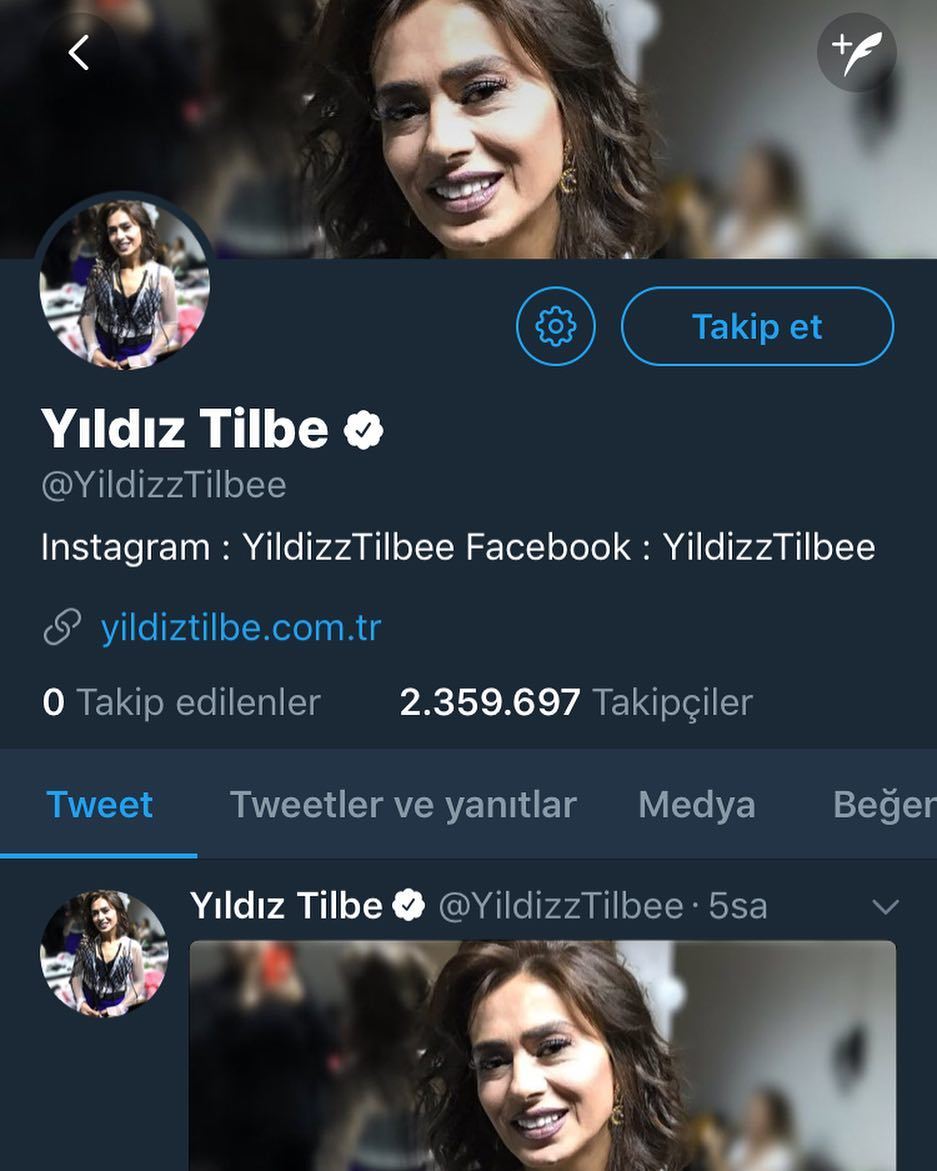Screen dimensions: 937x1171
Task: Switch to Tweetler ve yanıtlar tab
Action: [x=403, y=805]
